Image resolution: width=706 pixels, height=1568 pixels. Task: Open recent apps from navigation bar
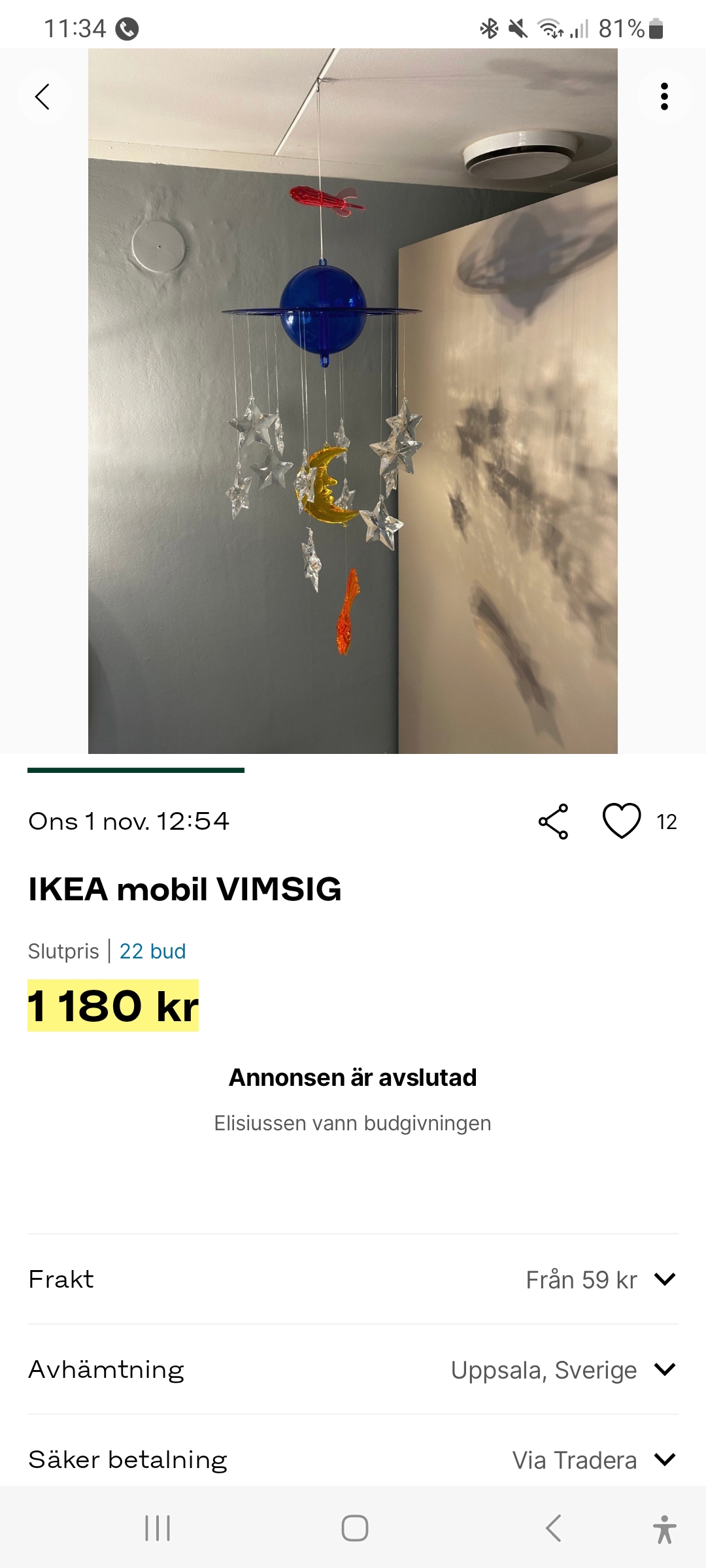click(x=158, y=1528)
